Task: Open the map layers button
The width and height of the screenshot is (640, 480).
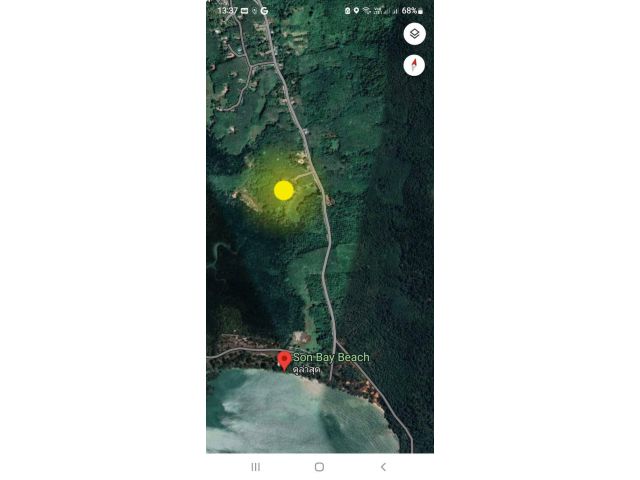Action: point(414,34)
